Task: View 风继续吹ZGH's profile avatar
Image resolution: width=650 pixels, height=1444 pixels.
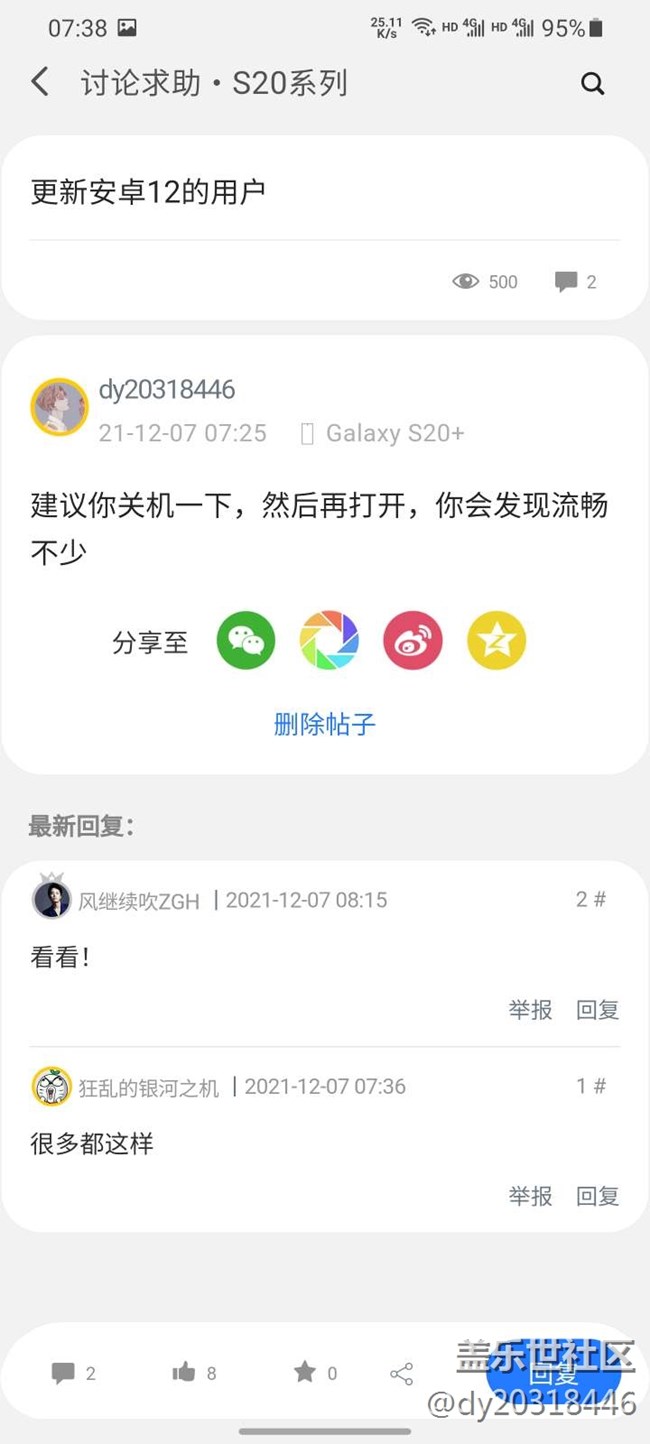Action: tap(51, 899)
